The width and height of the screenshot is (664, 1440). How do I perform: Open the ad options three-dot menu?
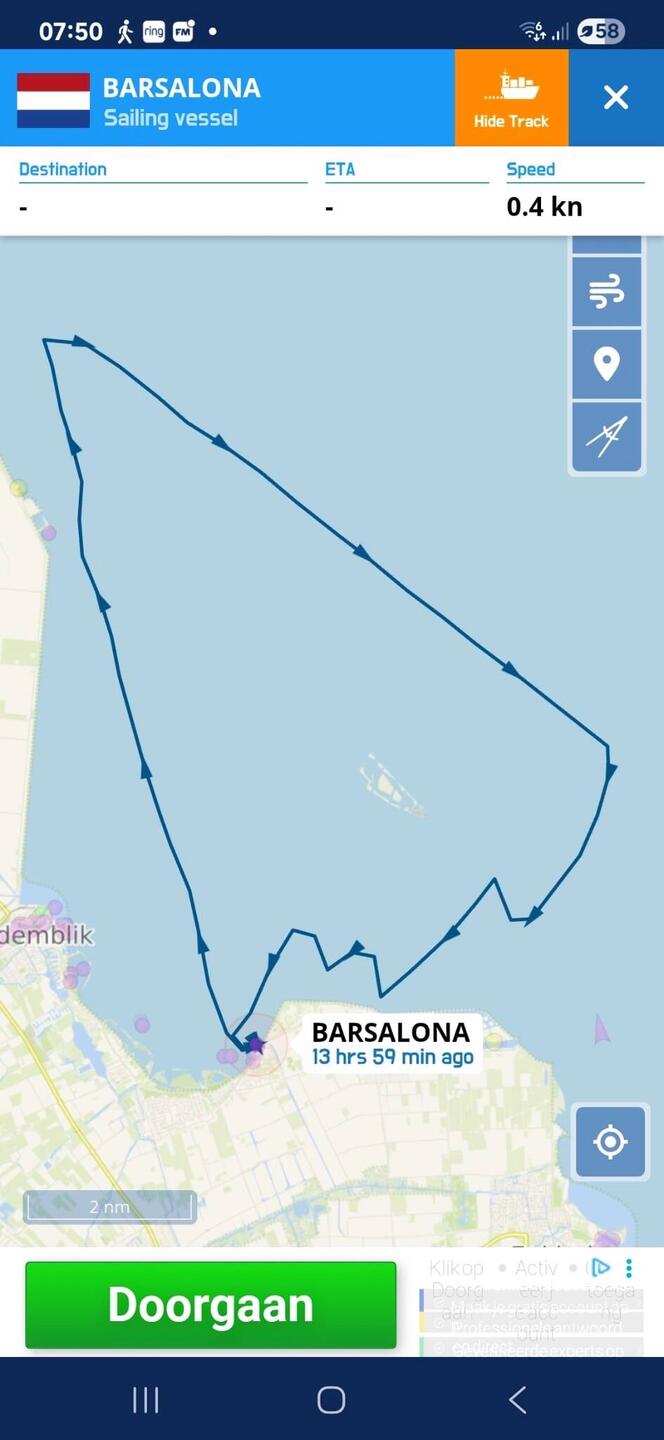click(629, 1268)
